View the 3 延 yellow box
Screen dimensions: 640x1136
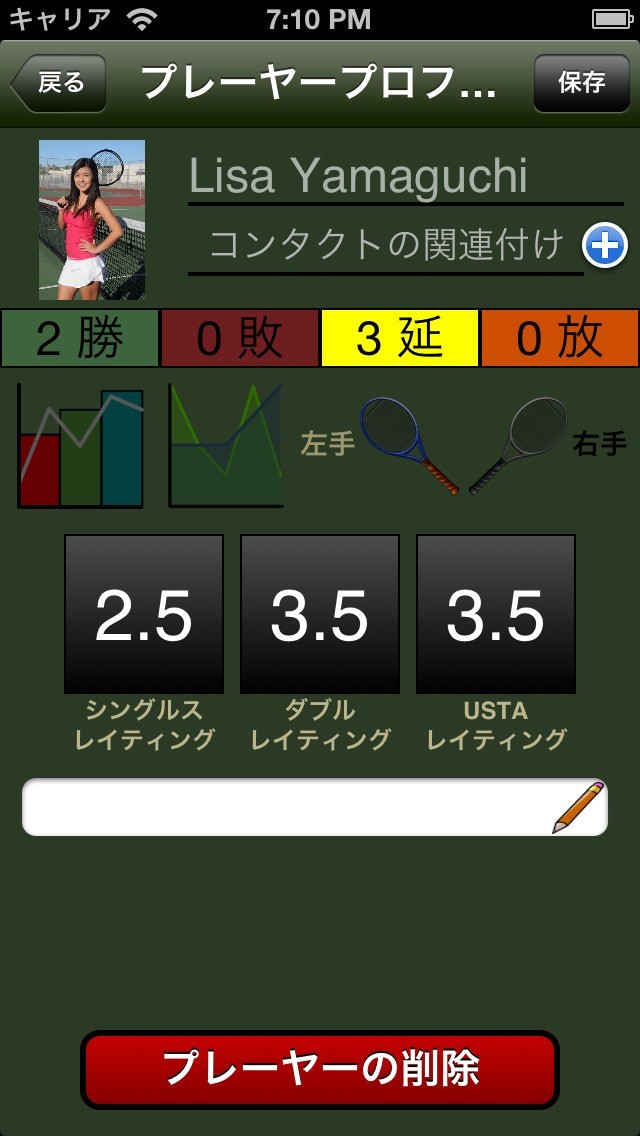click(x=399, y=338)
